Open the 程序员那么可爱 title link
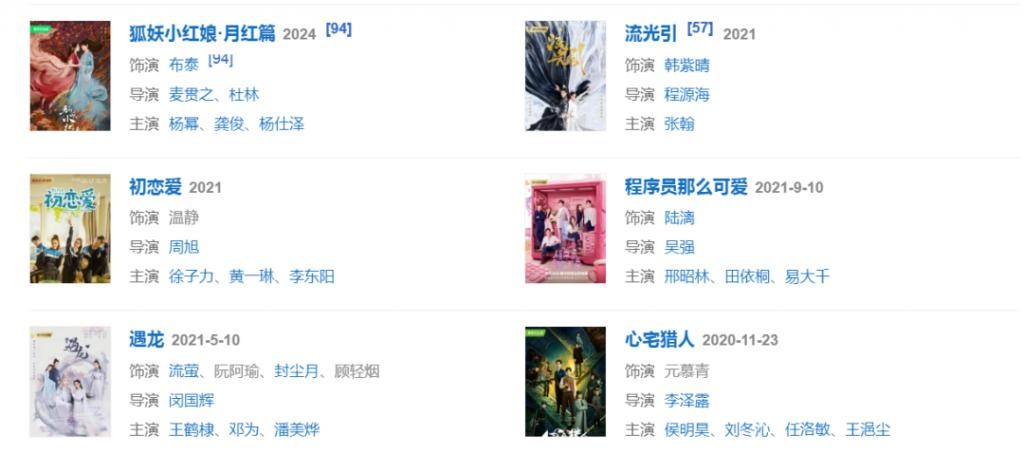 click(x=686, y=187)
